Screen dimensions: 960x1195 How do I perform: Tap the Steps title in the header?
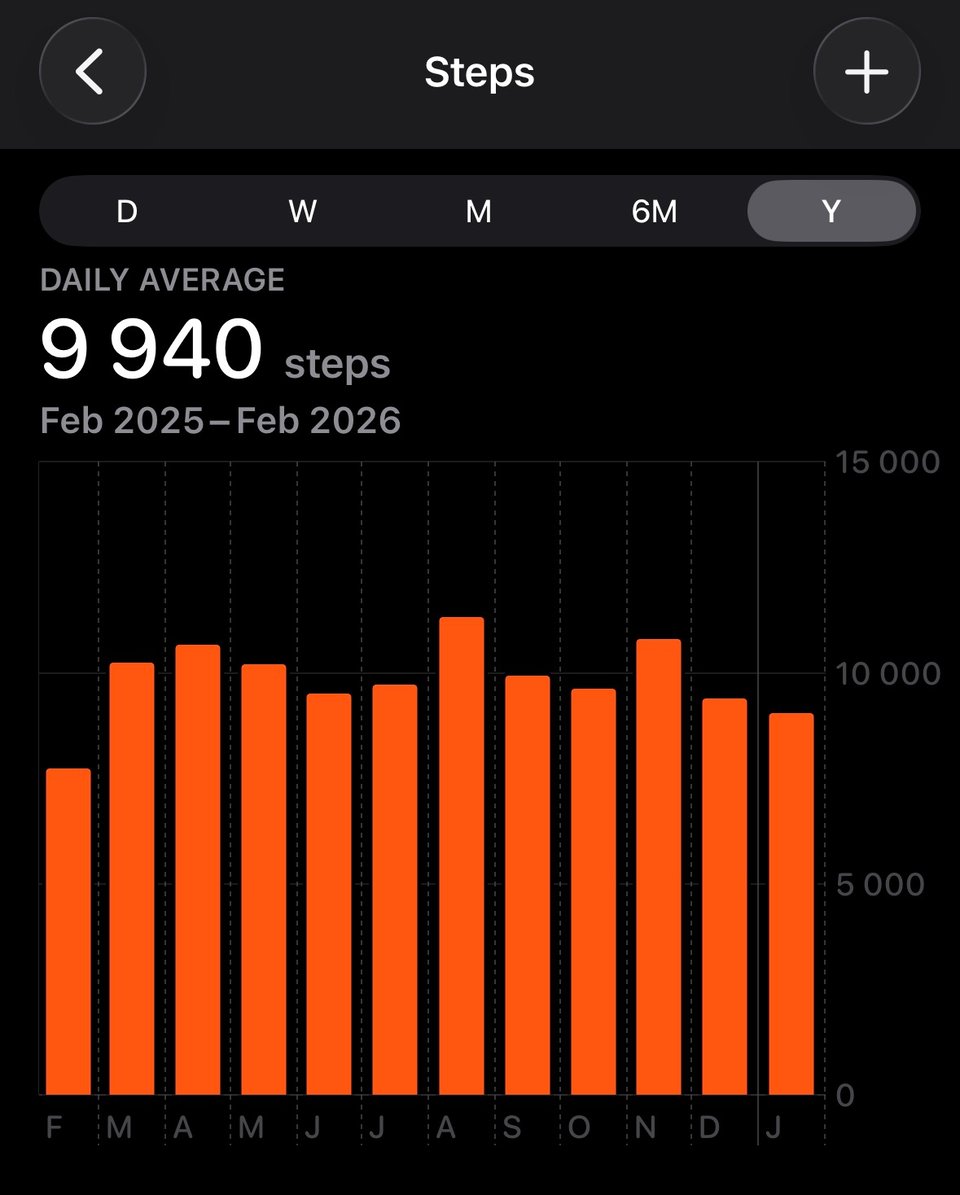click(479, 71)
